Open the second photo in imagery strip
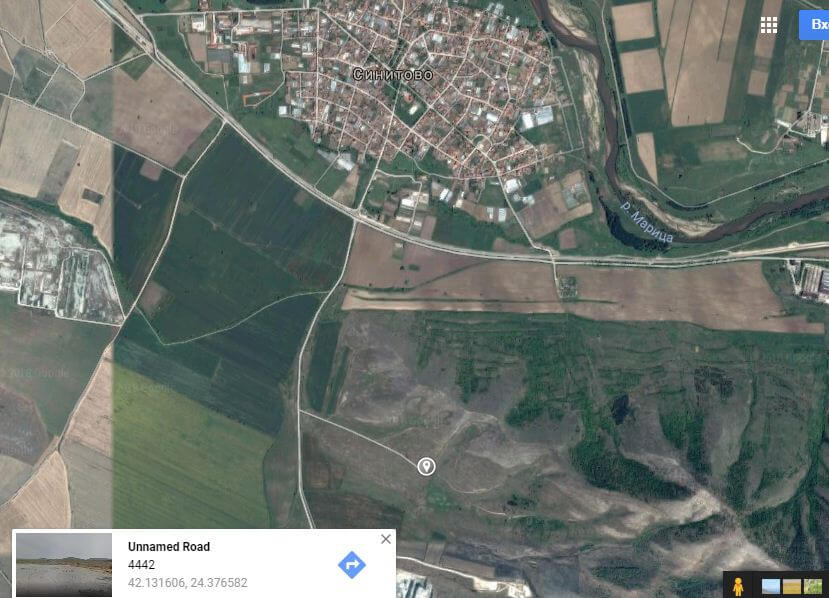This screenshot has height=598, width=829. coord(792,586)
